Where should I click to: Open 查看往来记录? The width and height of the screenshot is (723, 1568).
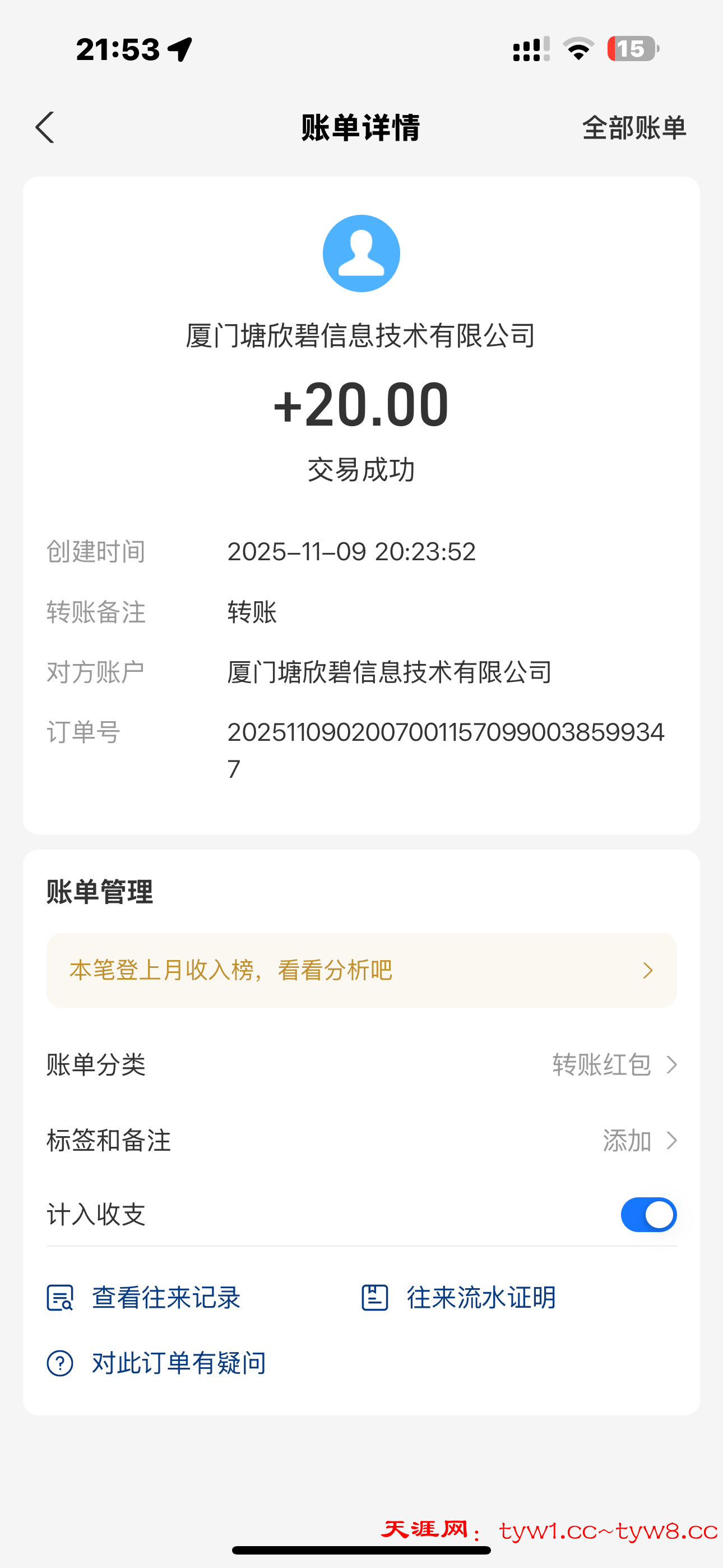pyautogui.click(x=144, y=1297)
